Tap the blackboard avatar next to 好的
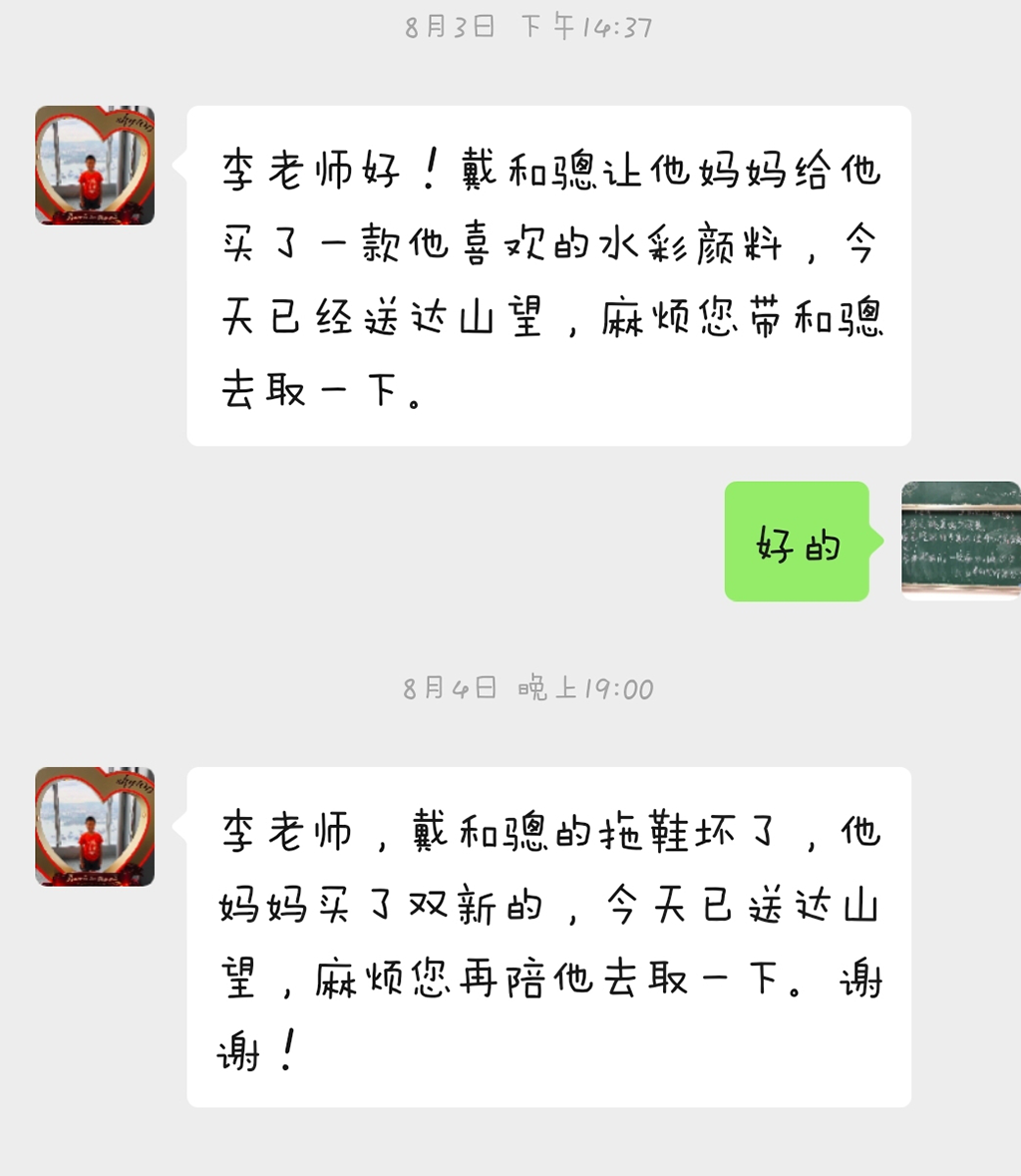 (x=960, y=541)
